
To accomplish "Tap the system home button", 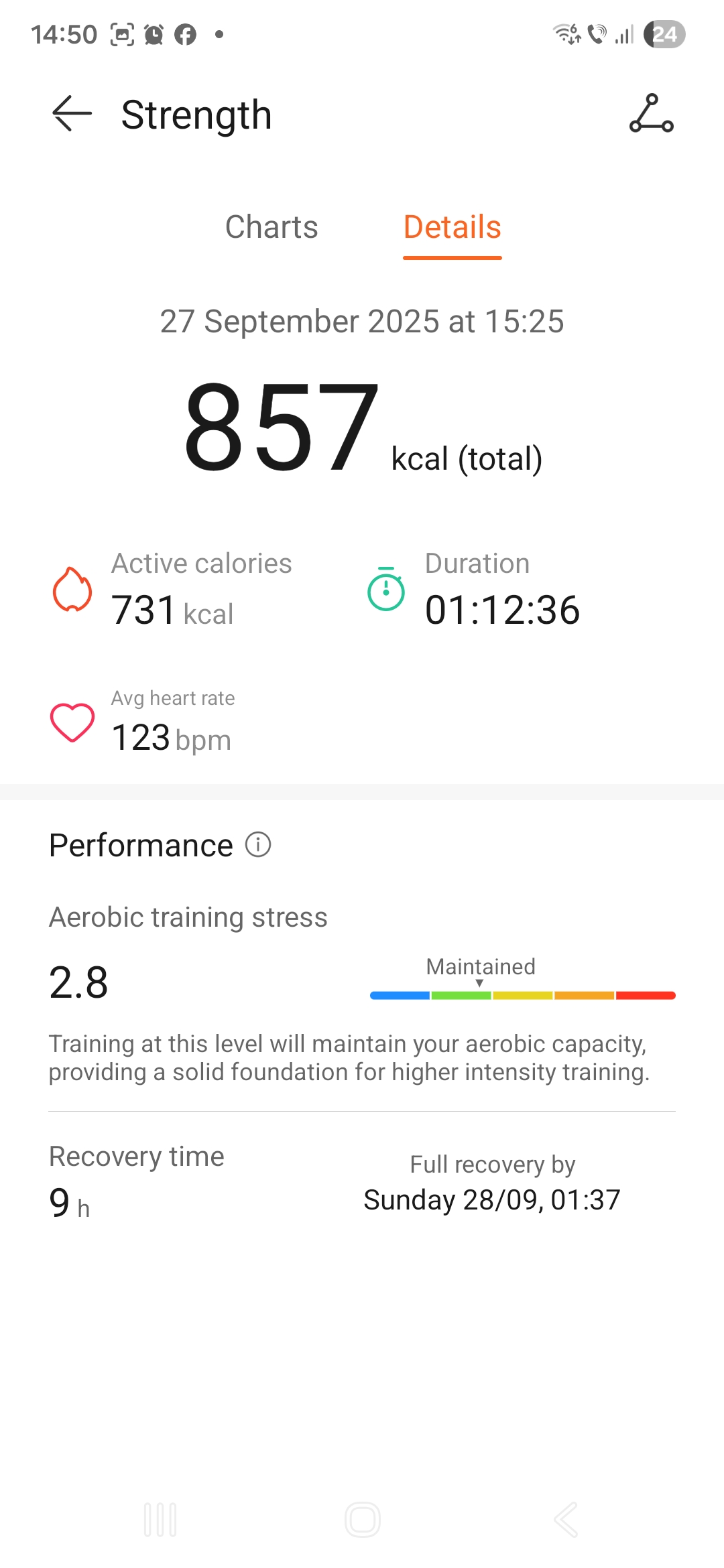I will tap(363, 1520).
